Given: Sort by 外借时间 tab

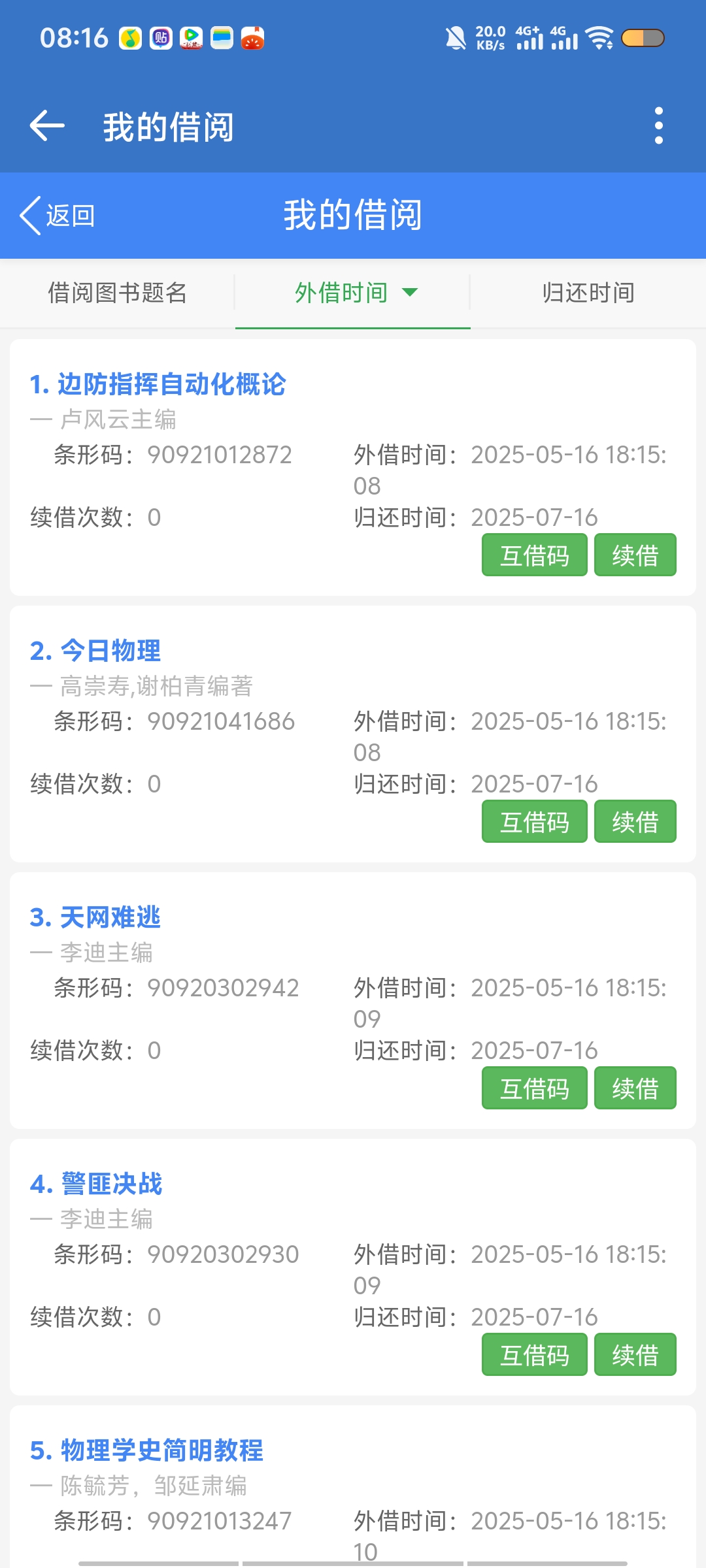Looking at the screenshot, I should pyautogui.click(x=353, y=293).
